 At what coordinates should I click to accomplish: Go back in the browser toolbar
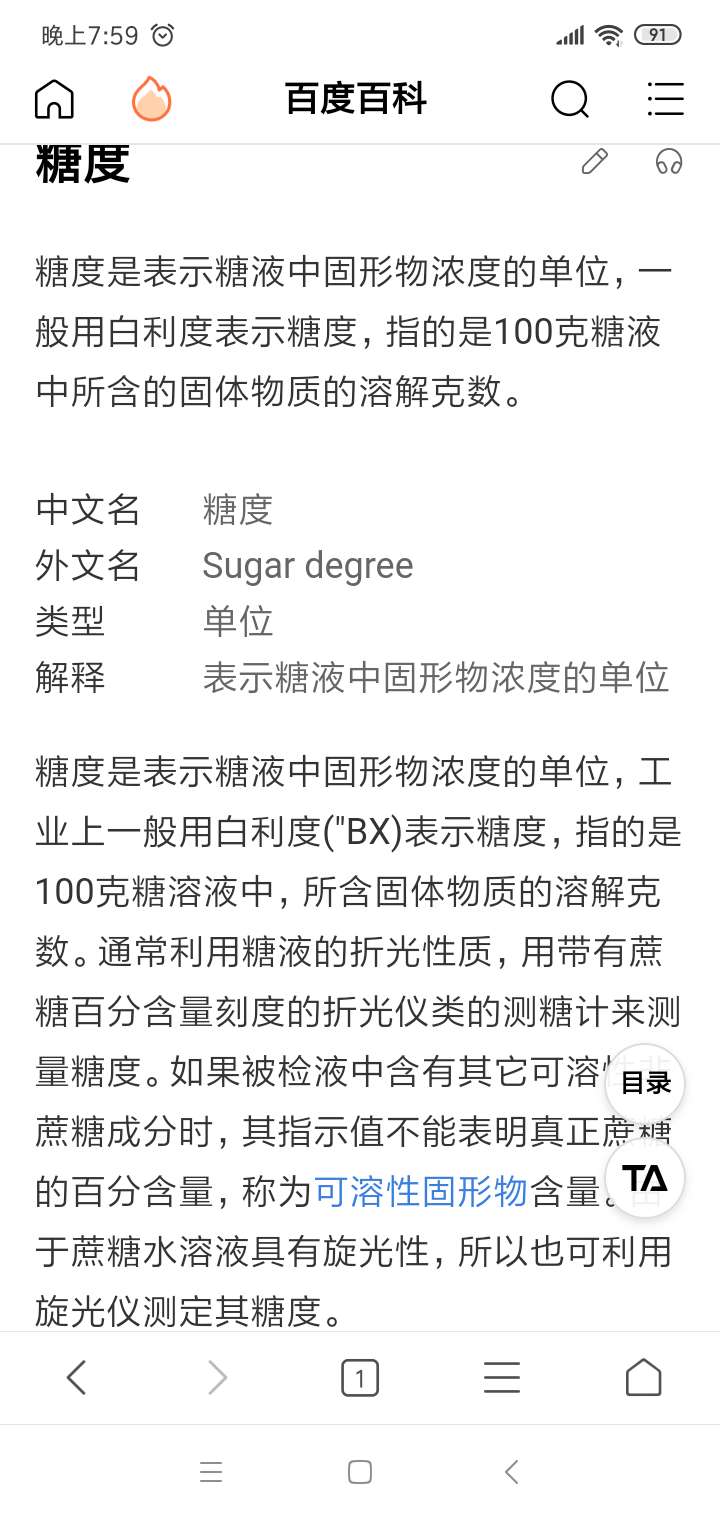pos(76,1378)
